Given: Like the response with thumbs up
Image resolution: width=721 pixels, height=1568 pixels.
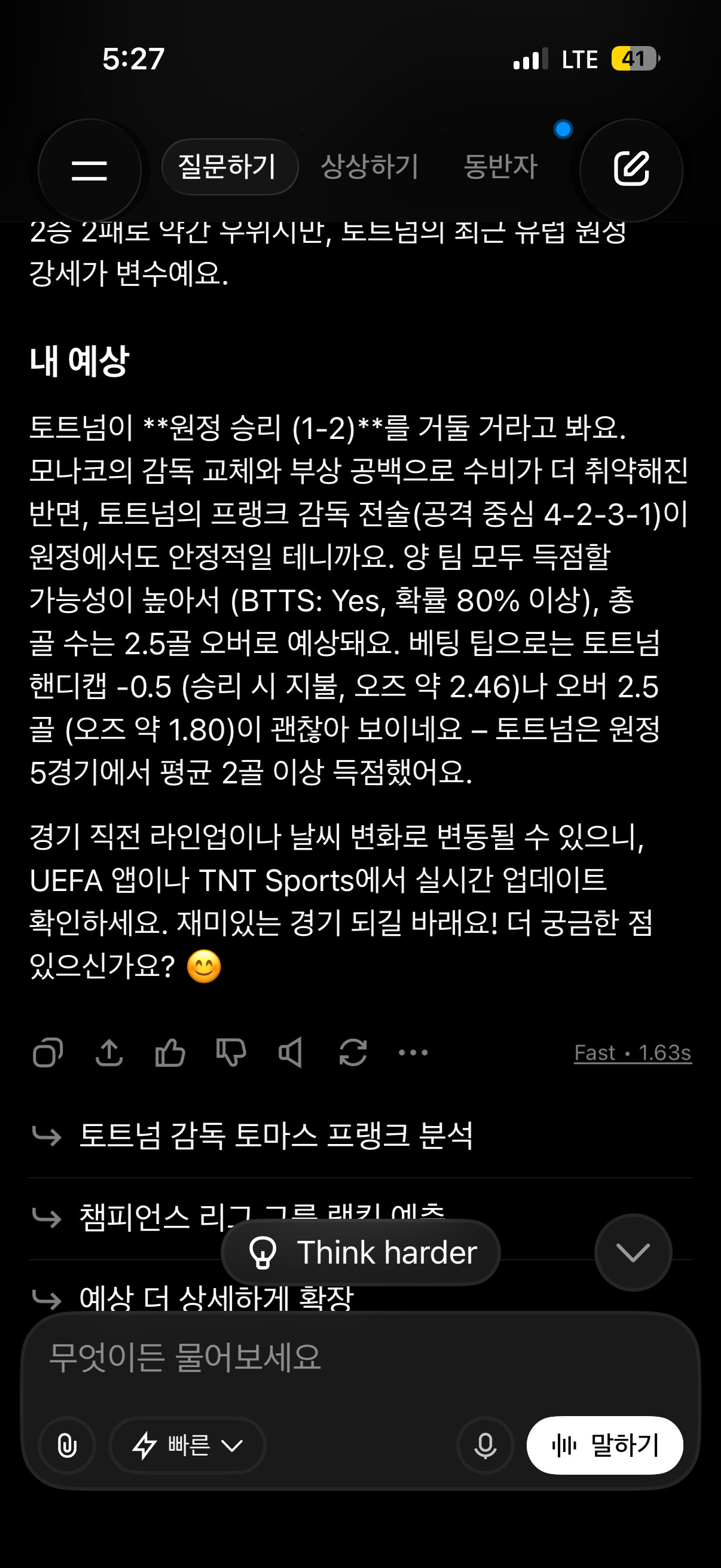Looking at the screenshot, I should click(x=170, y=1053).
